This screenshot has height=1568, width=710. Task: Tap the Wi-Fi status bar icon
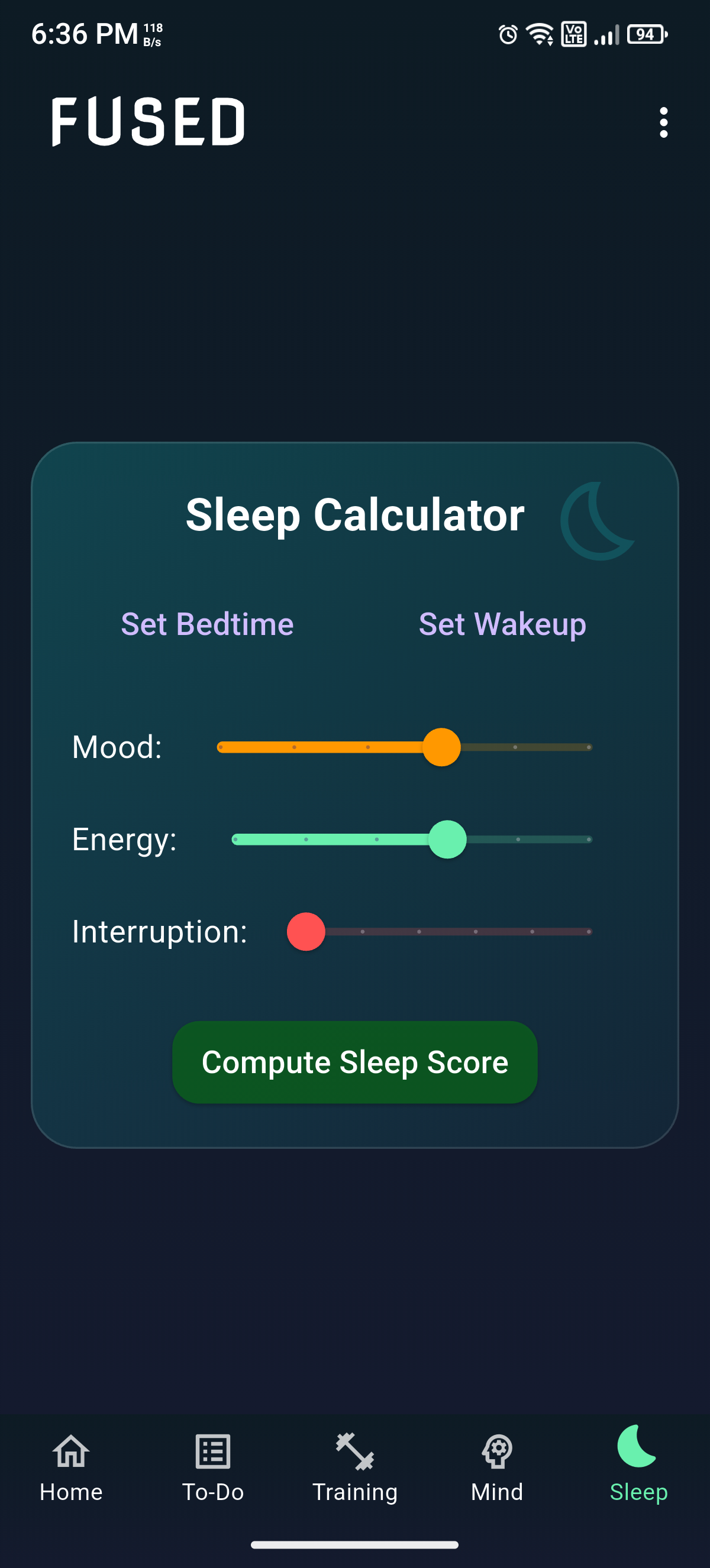(x=541, y=35)
